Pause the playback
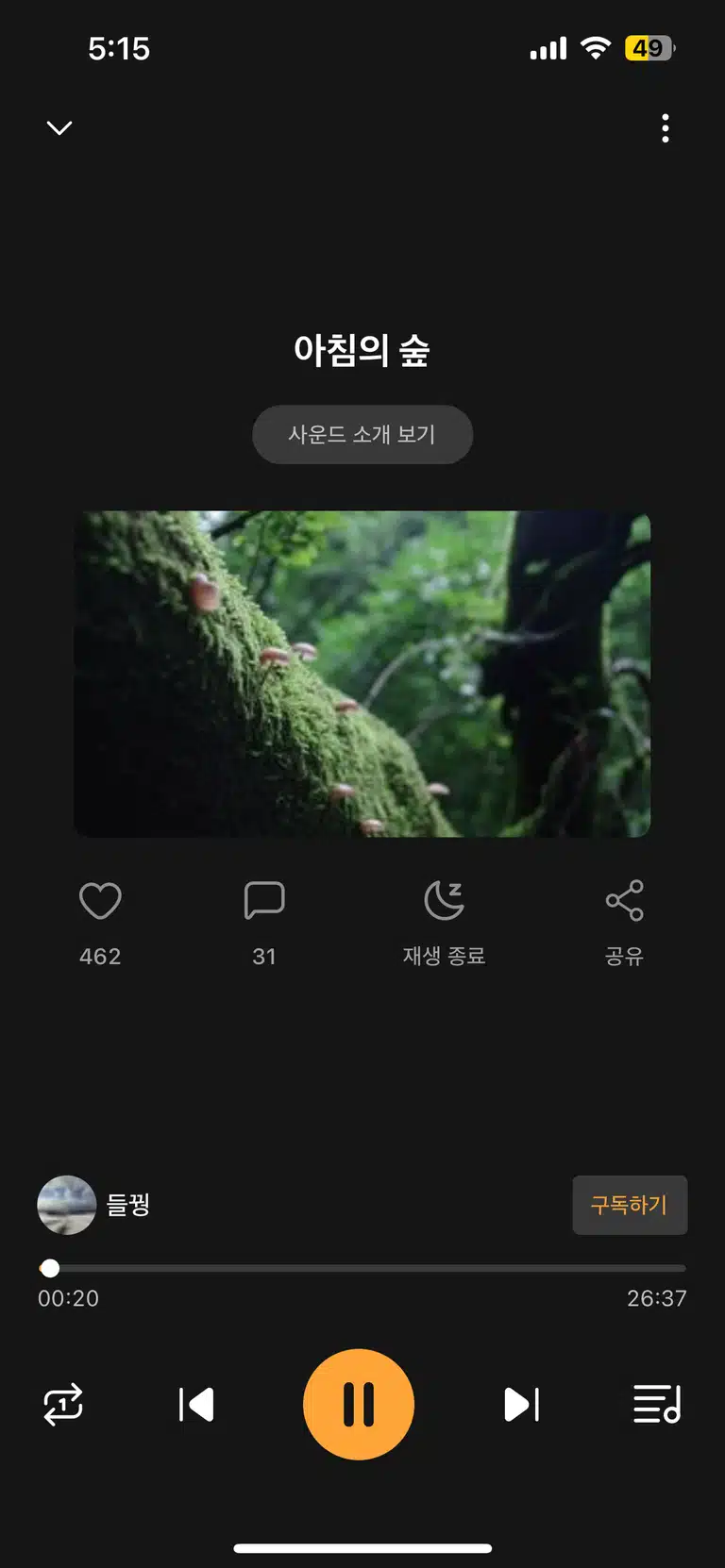The image size is (725, 1568). point(359,1405)
